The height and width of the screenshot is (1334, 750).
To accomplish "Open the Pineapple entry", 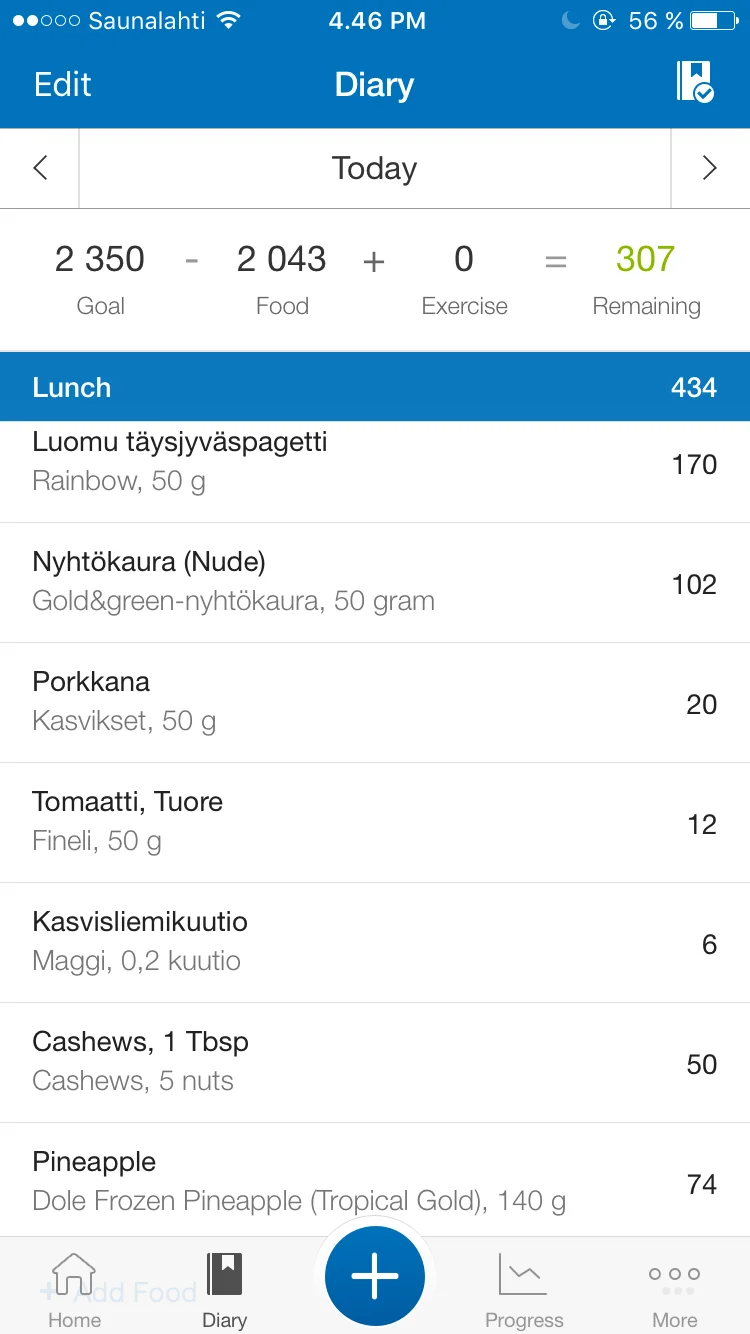I will tap(374, 1180).
